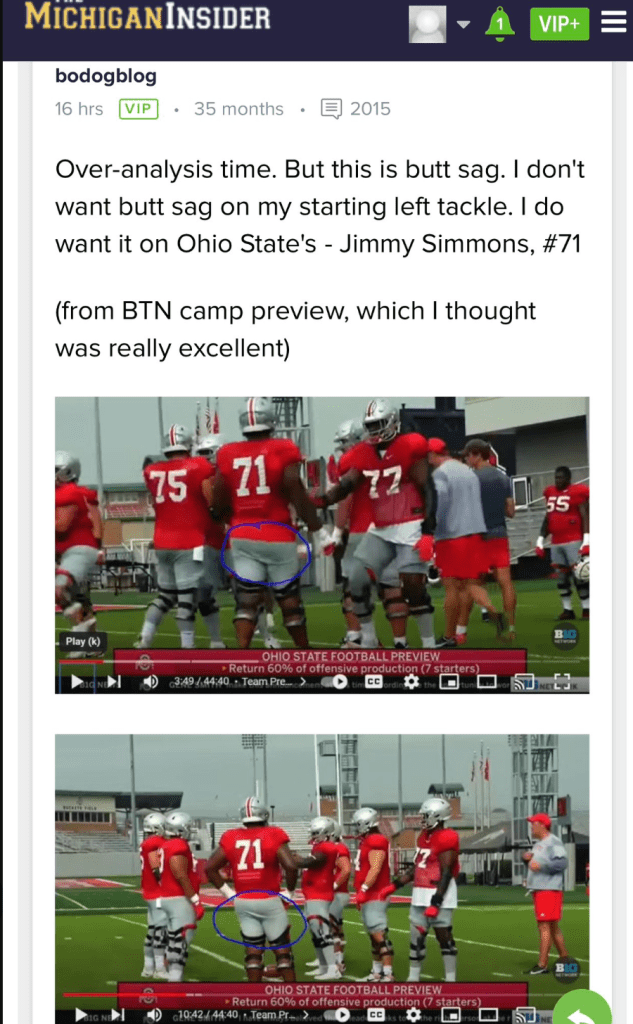The width and height of the screenshot is (633, 1024).
Task: Open first screenshot with players 75, 71, 77
Action: tap(321, 545)
